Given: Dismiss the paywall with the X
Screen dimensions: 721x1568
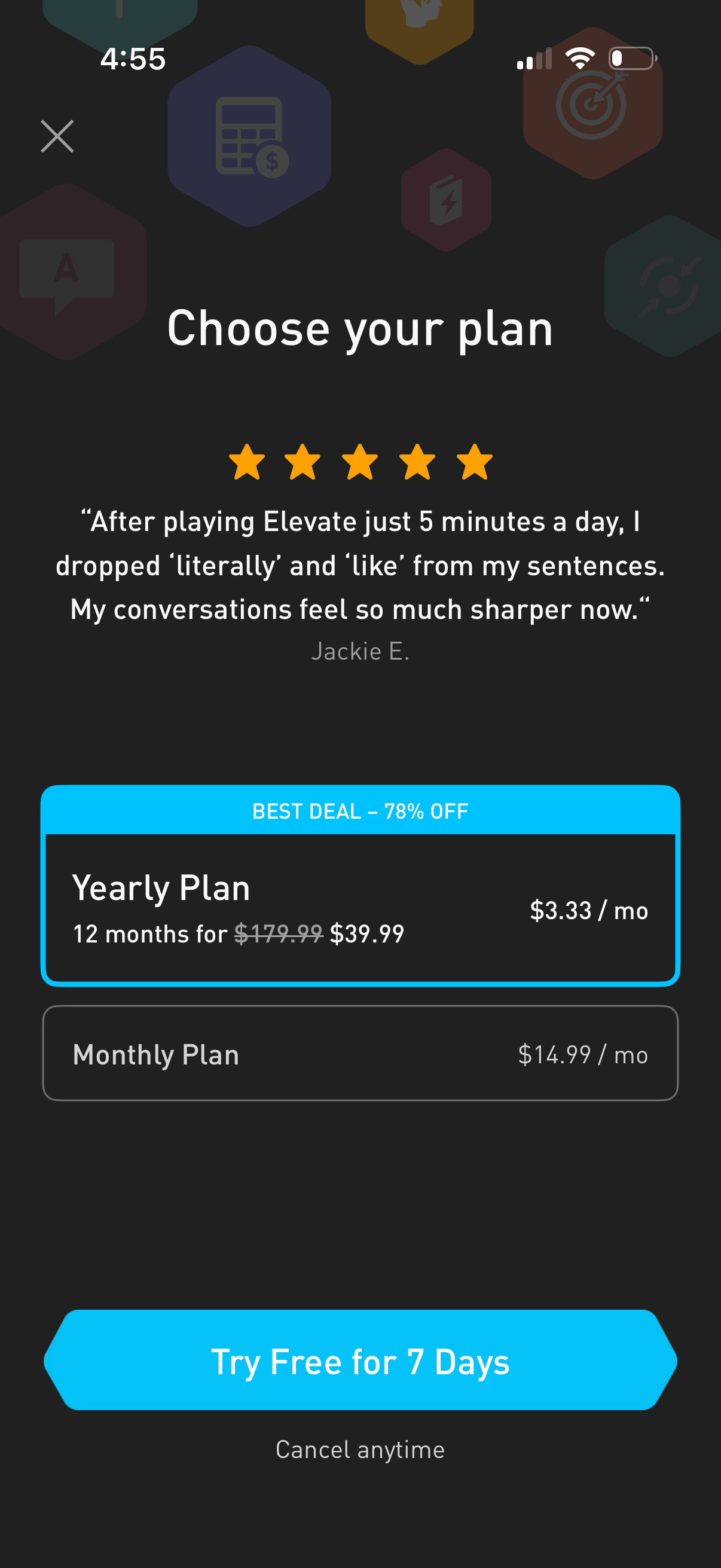Looking at the screenshot, I should [57, 136].
